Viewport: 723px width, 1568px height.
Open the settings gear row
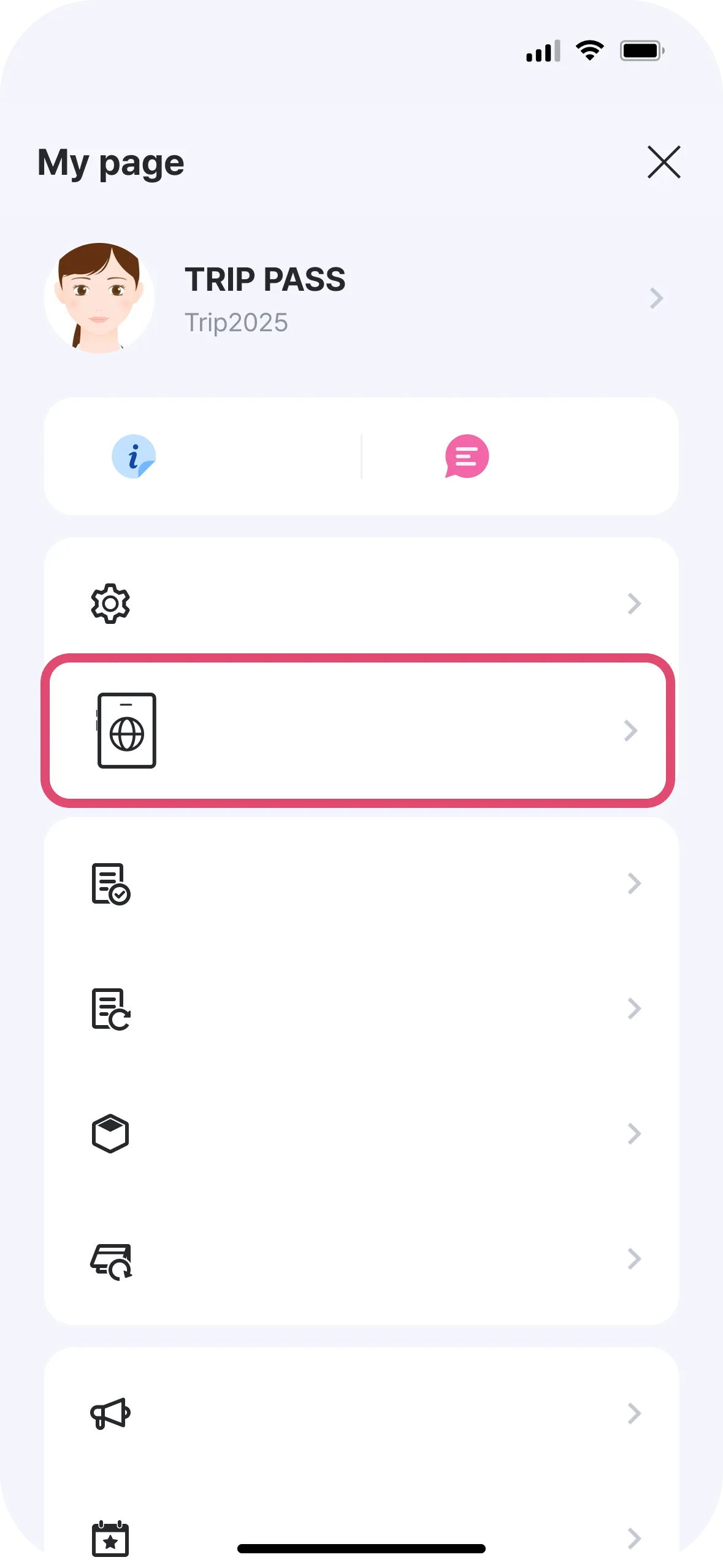click(361, 604)
